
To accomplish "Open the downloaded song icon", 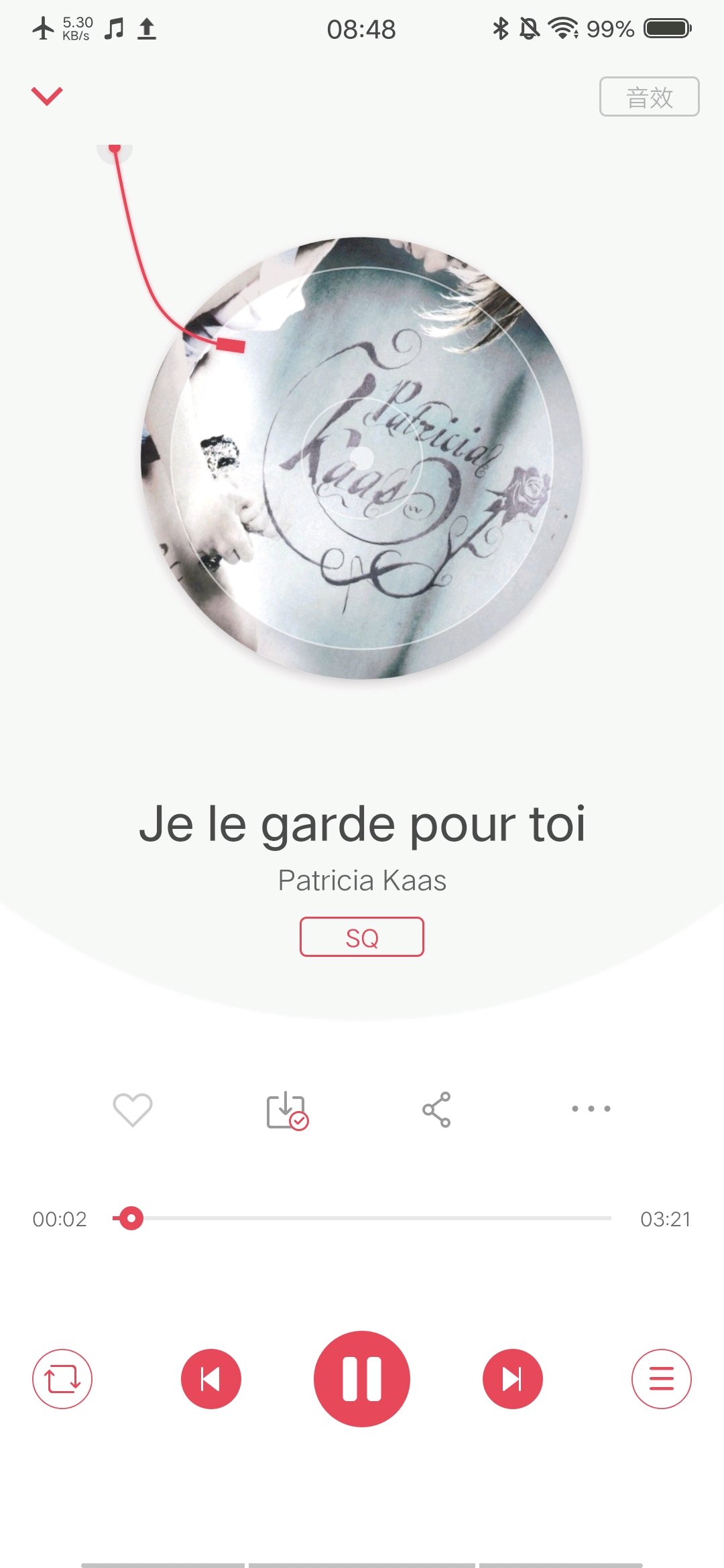I will coord(287,1110).
